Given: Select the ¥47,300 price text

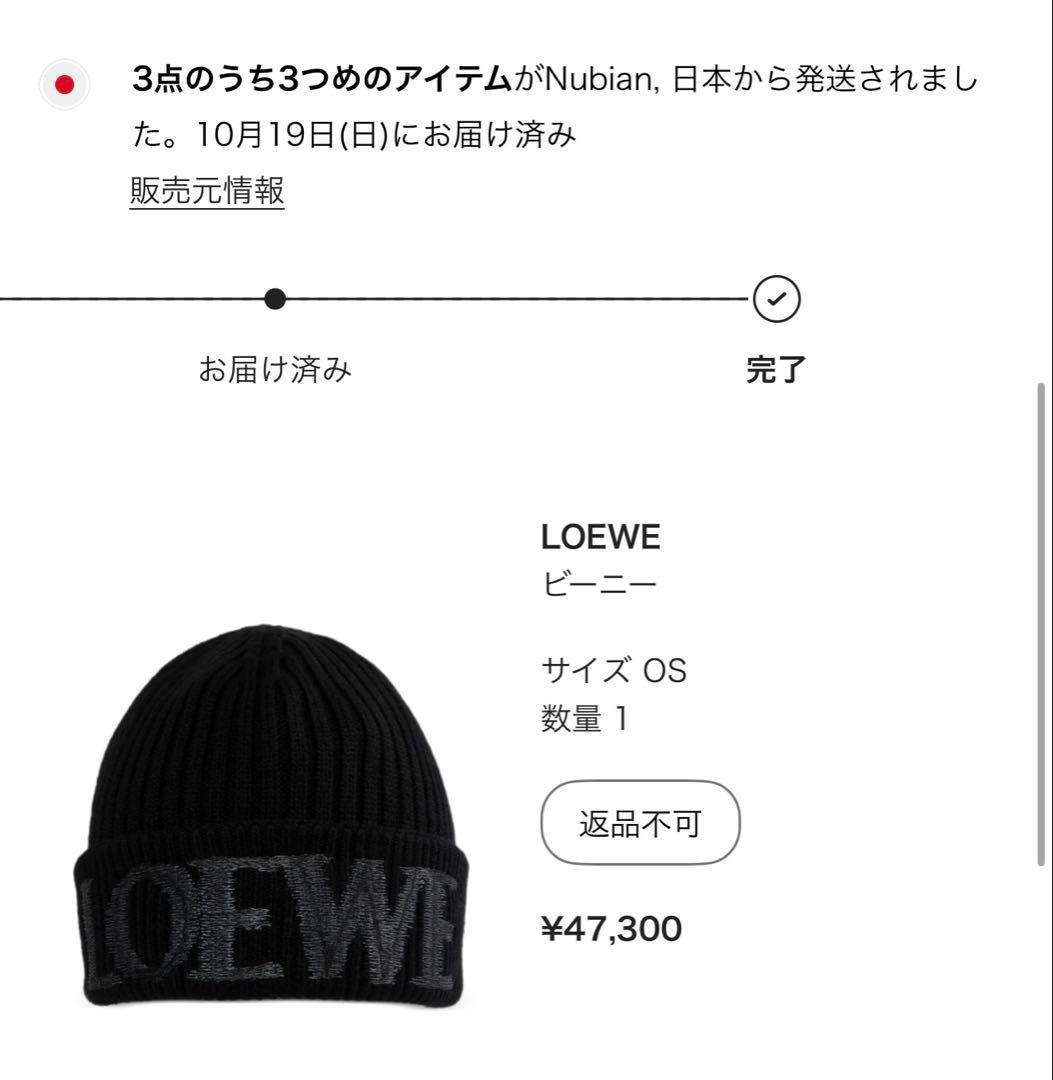Looking at the screenshot, I should tap(609, 929).
